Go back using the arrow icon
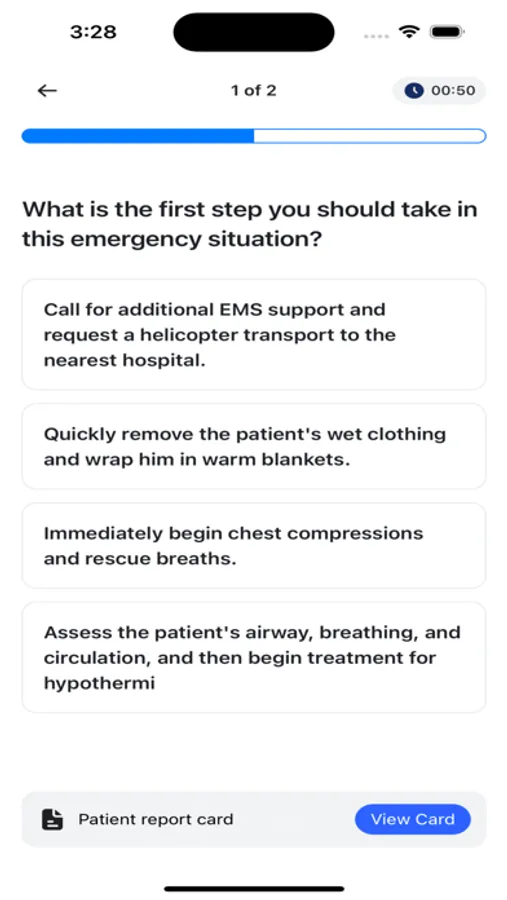This screenshot has height=900, width=507. pos(47,91)
